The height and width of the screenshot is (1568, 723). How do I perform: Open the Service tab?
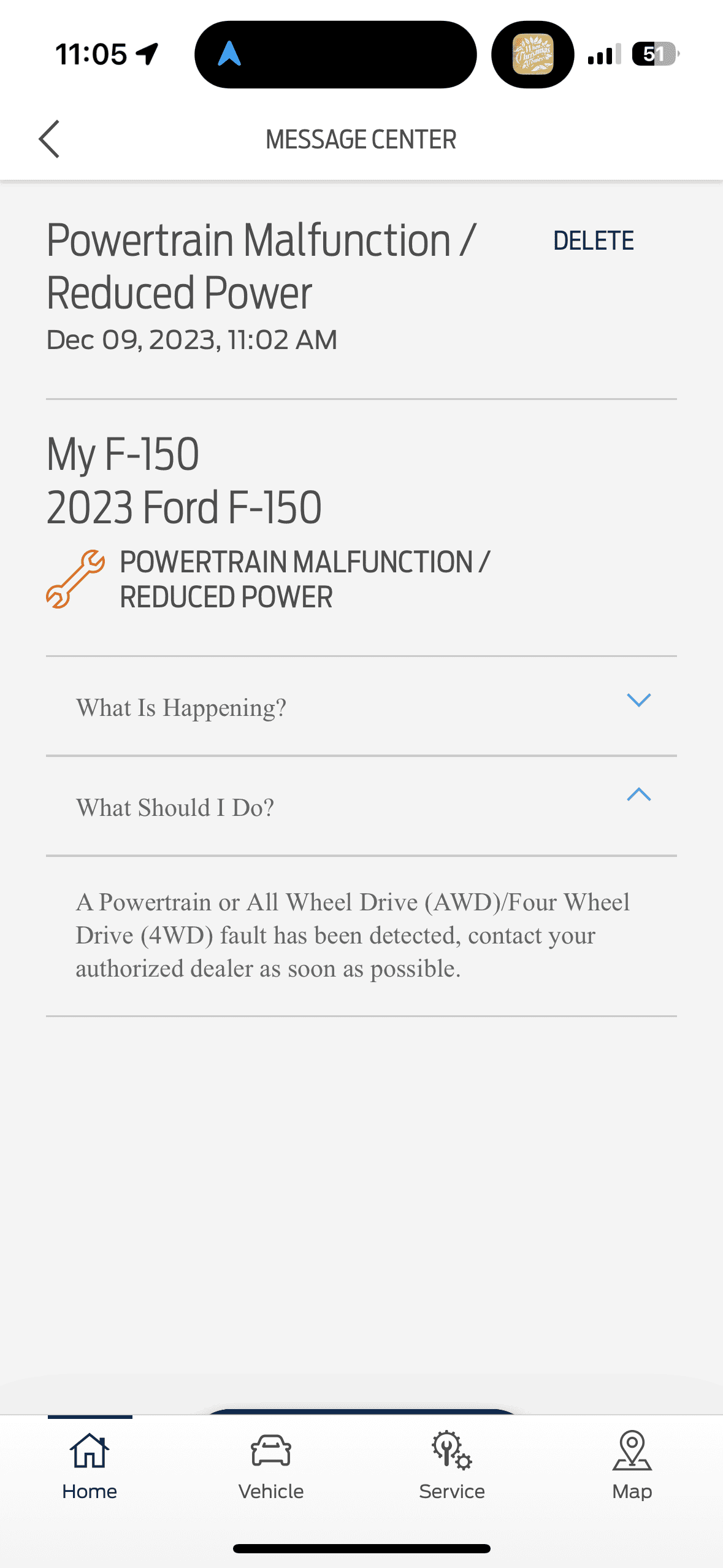pyautogui.click(x=452, y=1466)
